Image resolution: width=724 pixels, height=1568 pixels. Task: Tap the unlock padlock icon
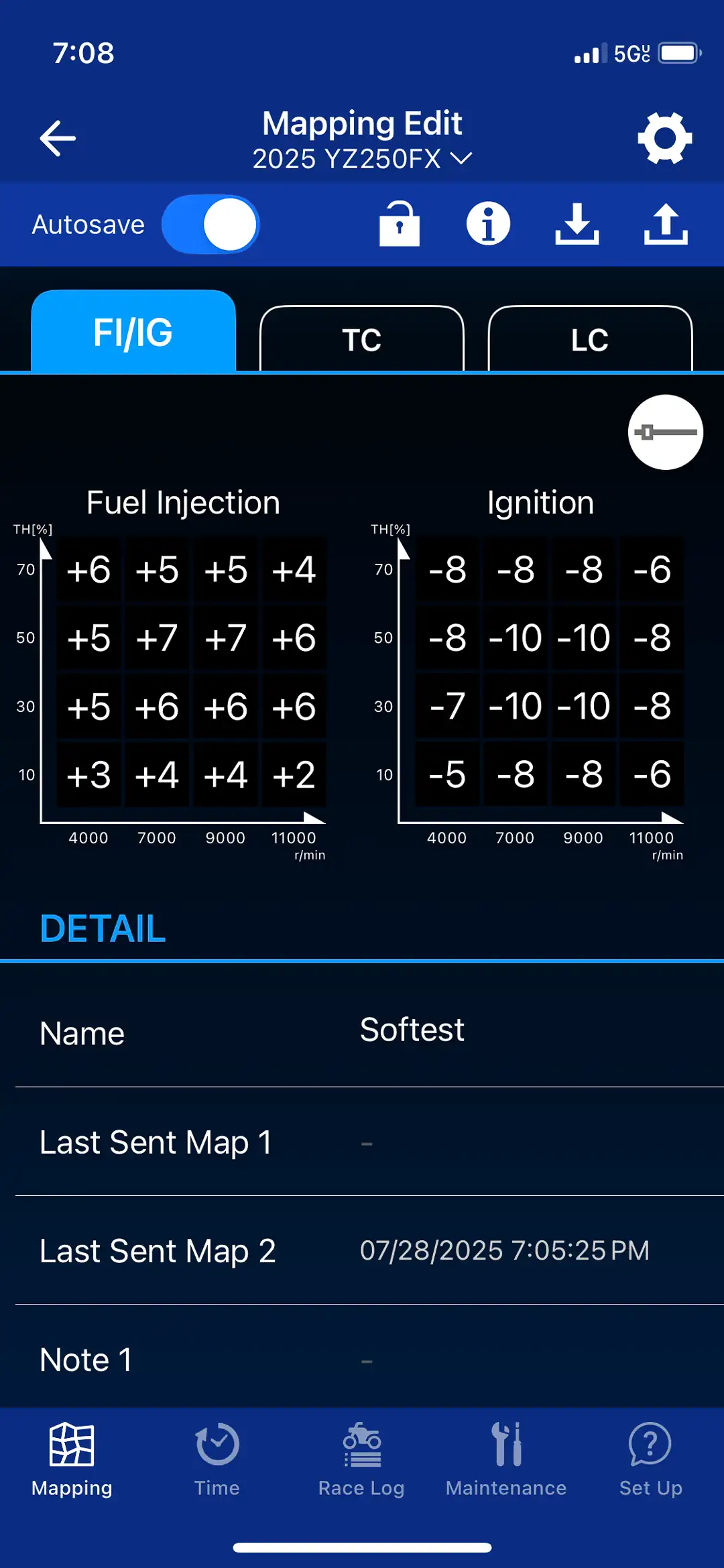[x=400, y=224]
